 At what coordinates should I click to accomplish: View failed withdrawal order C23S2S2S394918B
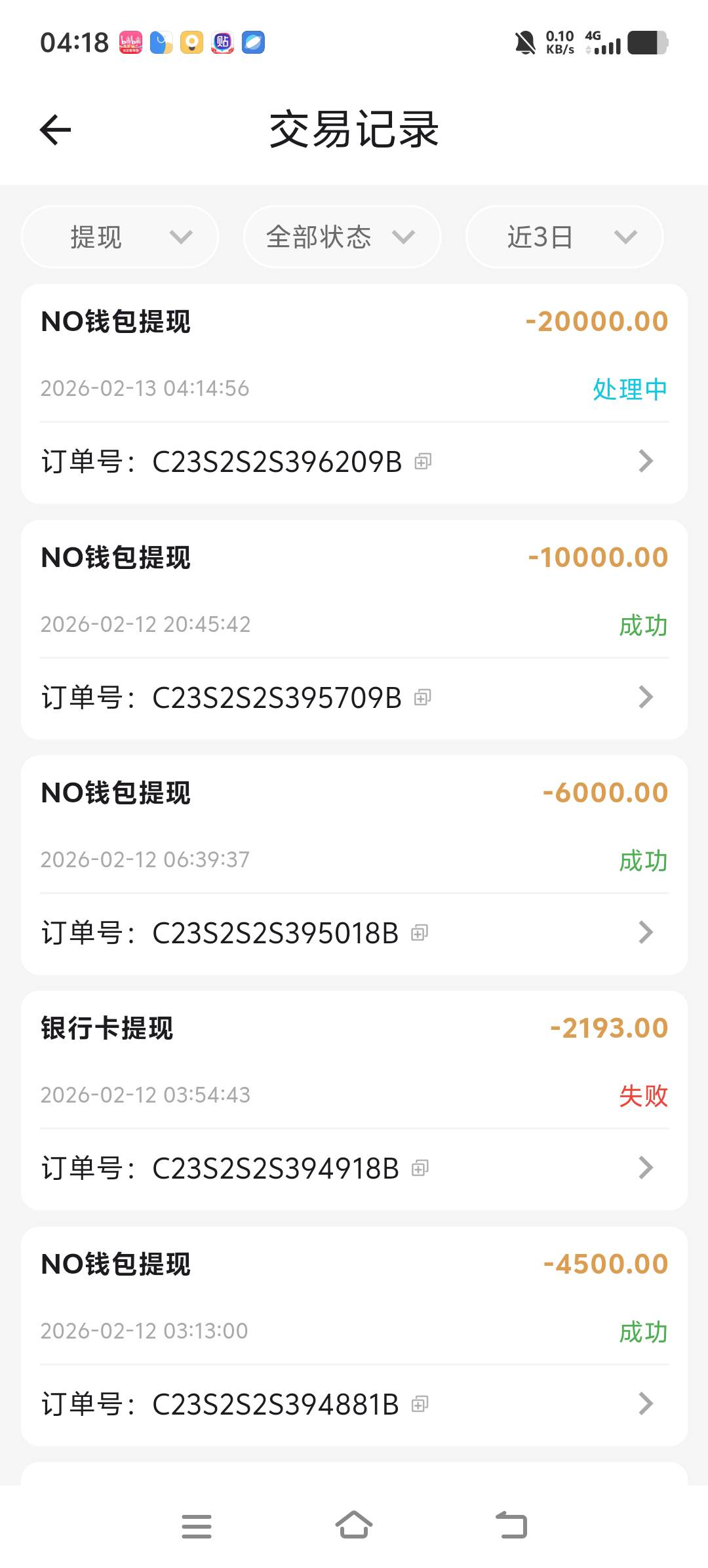click(645, 1167)
